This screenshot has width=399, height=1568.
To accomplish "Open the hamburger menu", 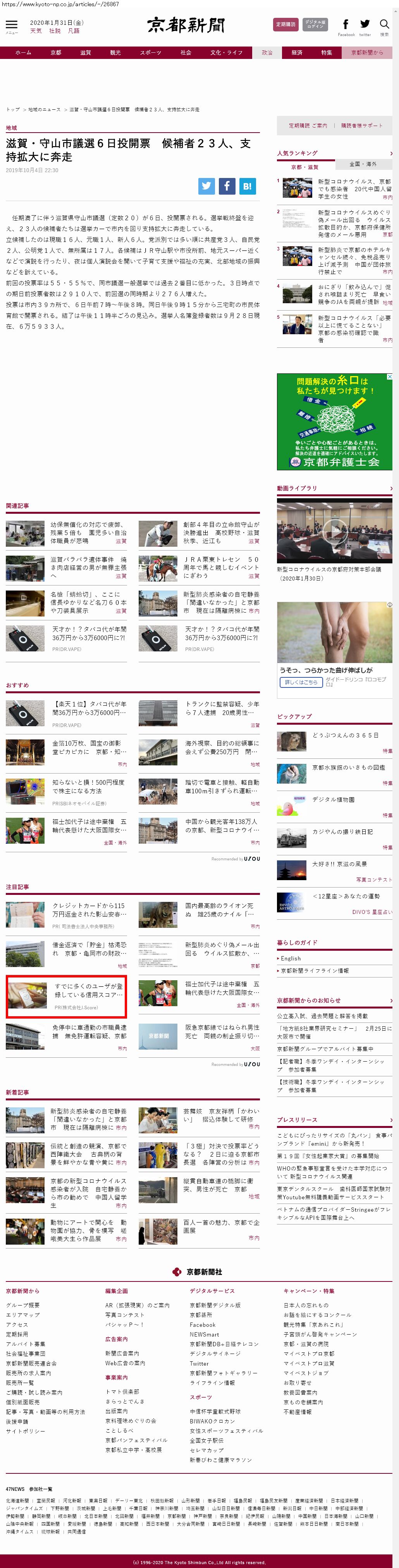I will [12, 26].
